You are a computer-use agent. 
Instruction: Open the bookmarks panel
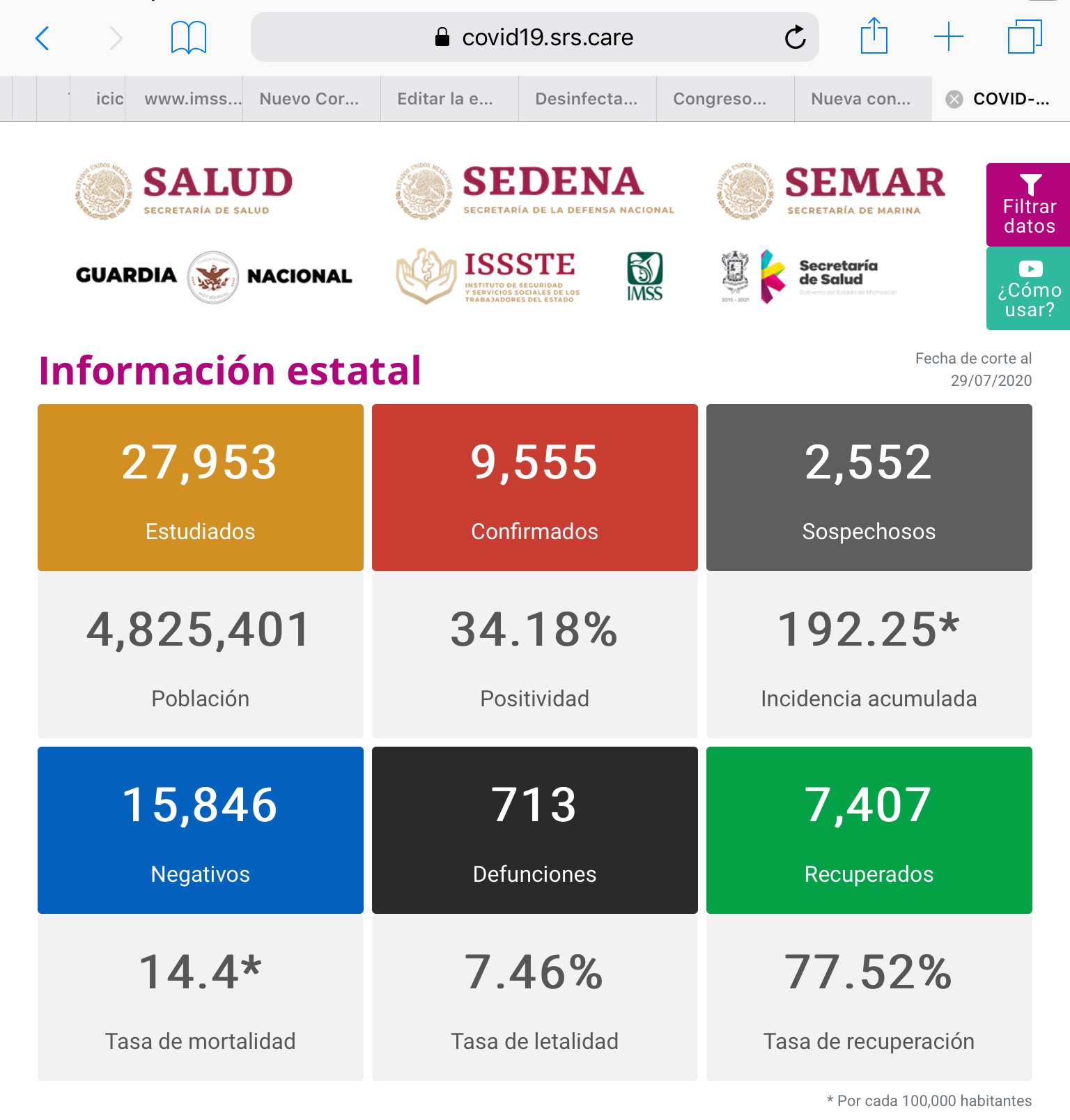tap(189, 38)
